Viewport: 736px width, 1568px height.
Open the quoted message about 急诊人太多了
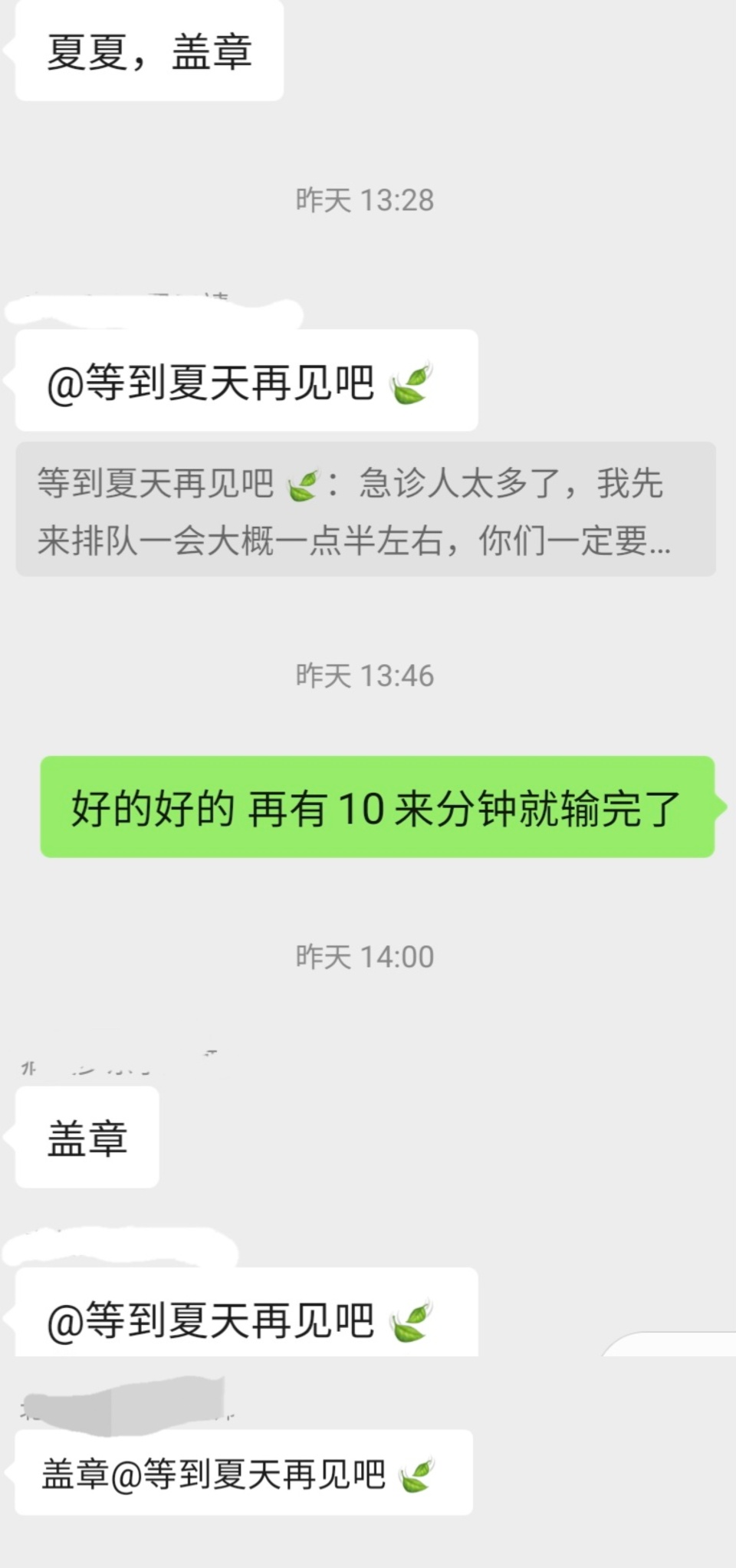[x=365, y=511]
